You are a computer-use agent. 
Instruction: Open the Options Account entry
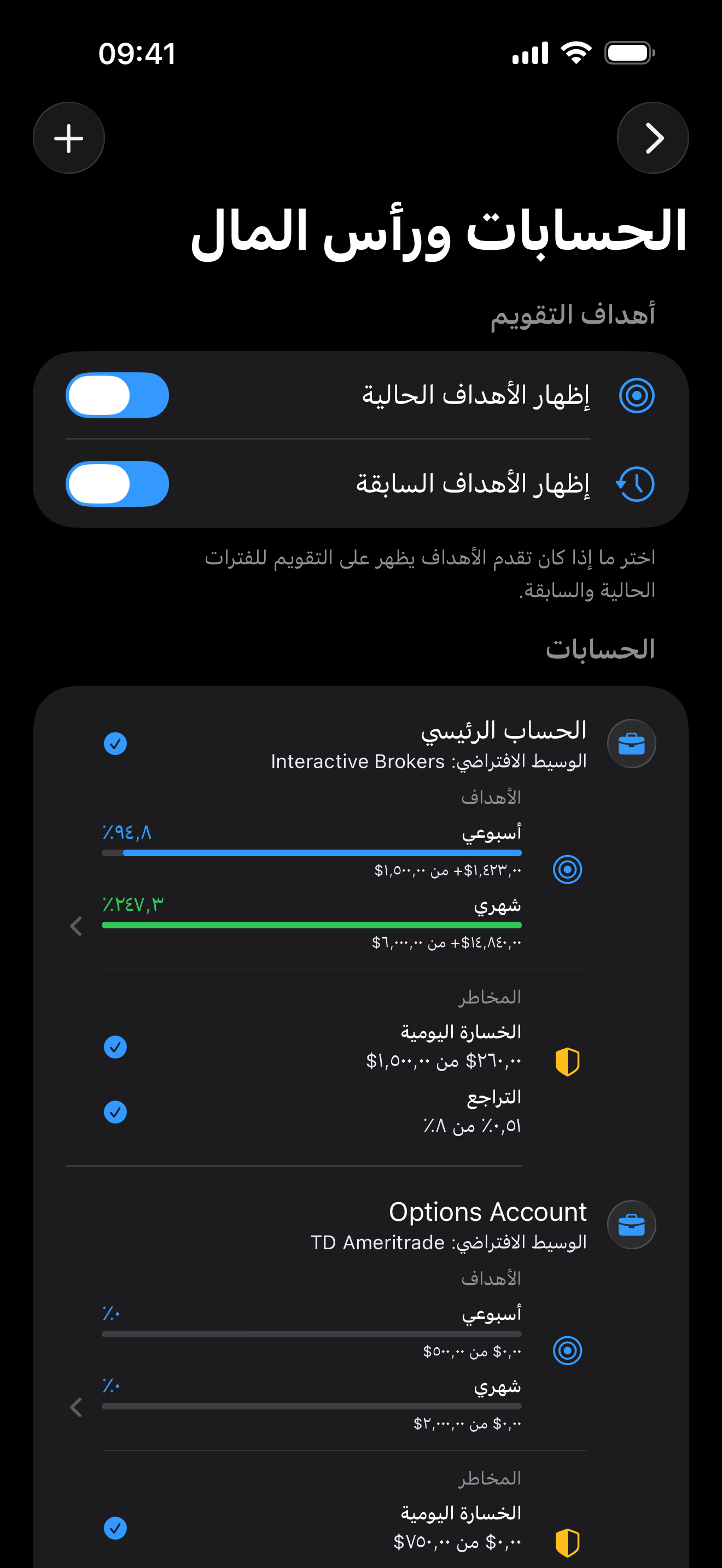click(x=360, y=1225)
